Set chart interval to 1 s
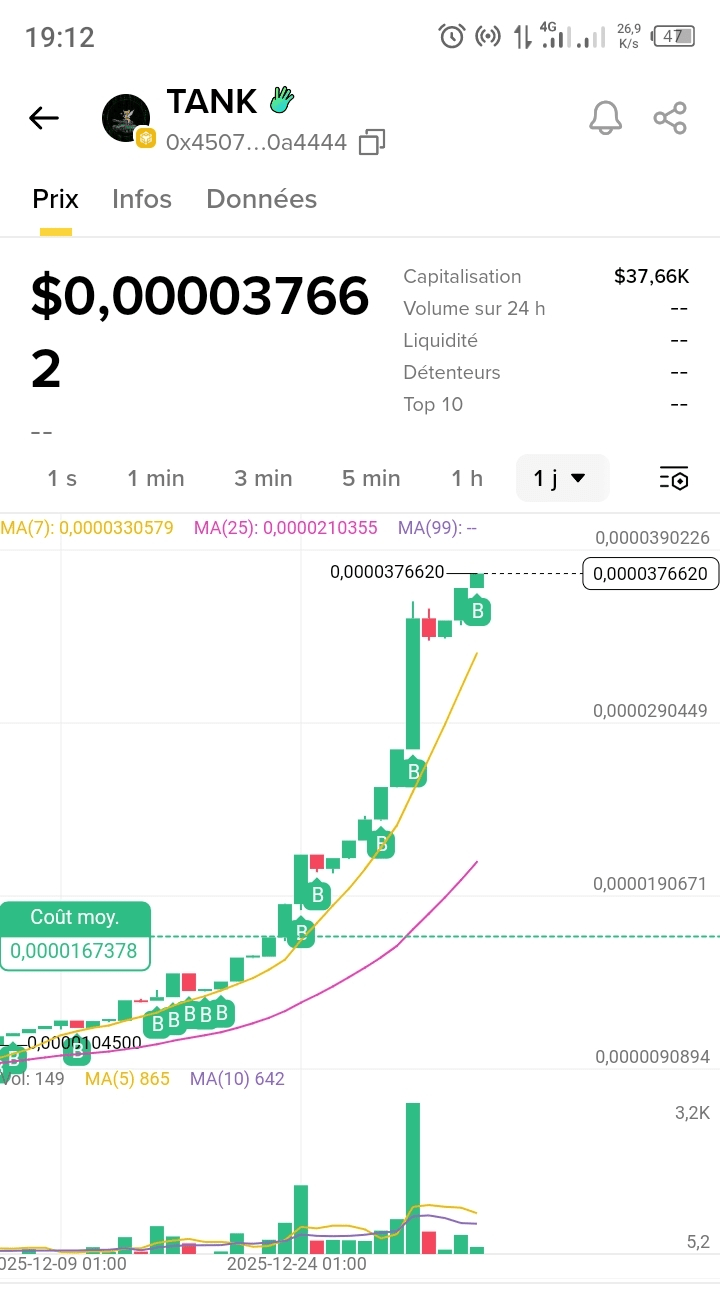720x1291 pixels. [62, 478]
